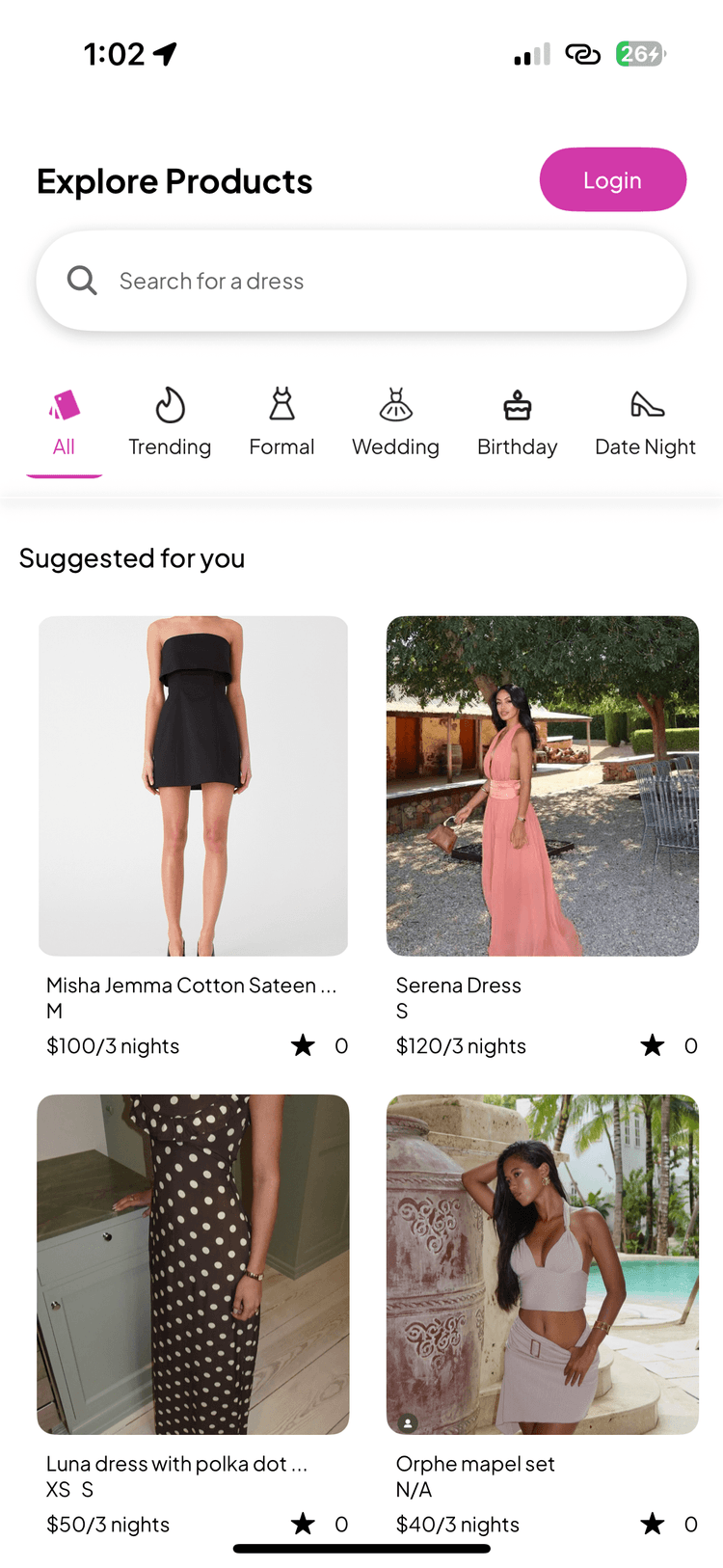Open the Birthday category
This screenshot has height=1568, width=723.
pos(517,423)
